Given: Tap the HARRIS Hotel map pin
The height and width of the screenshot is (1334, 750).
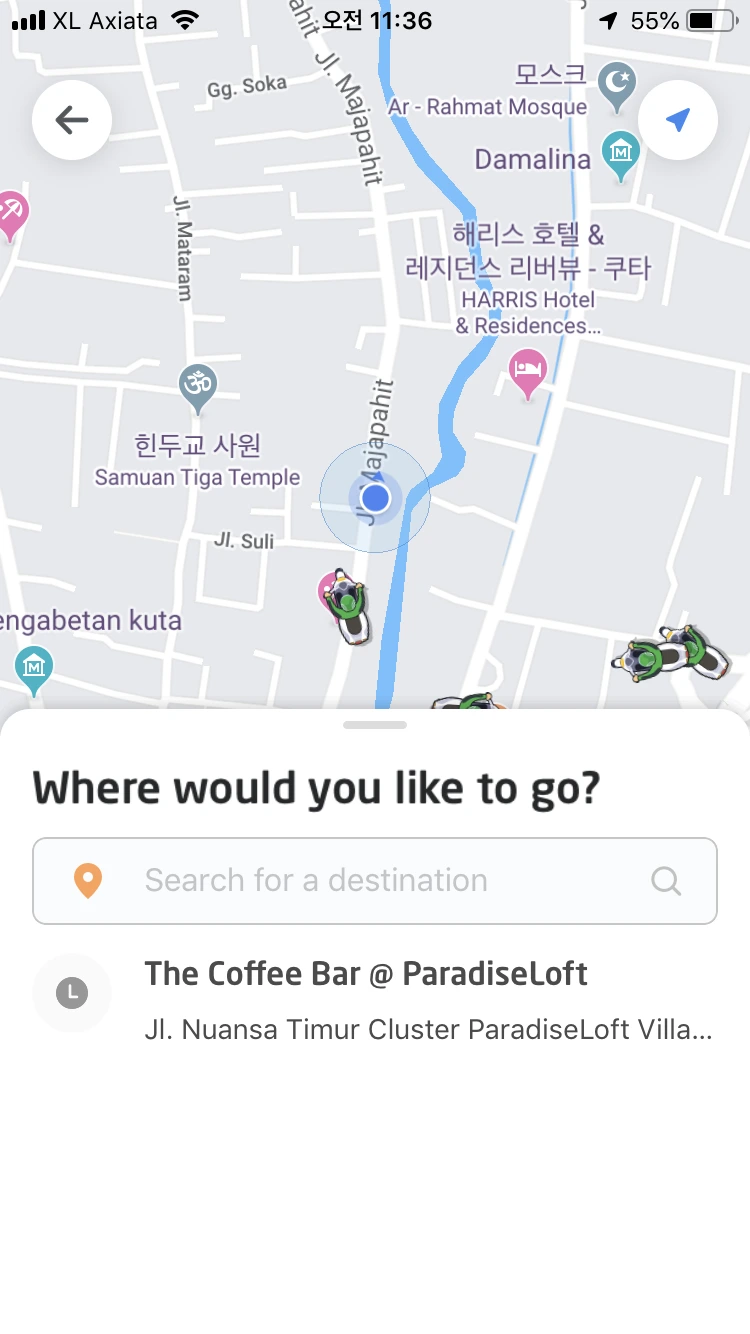Looking at the screenshot, I should coord(527,372).
